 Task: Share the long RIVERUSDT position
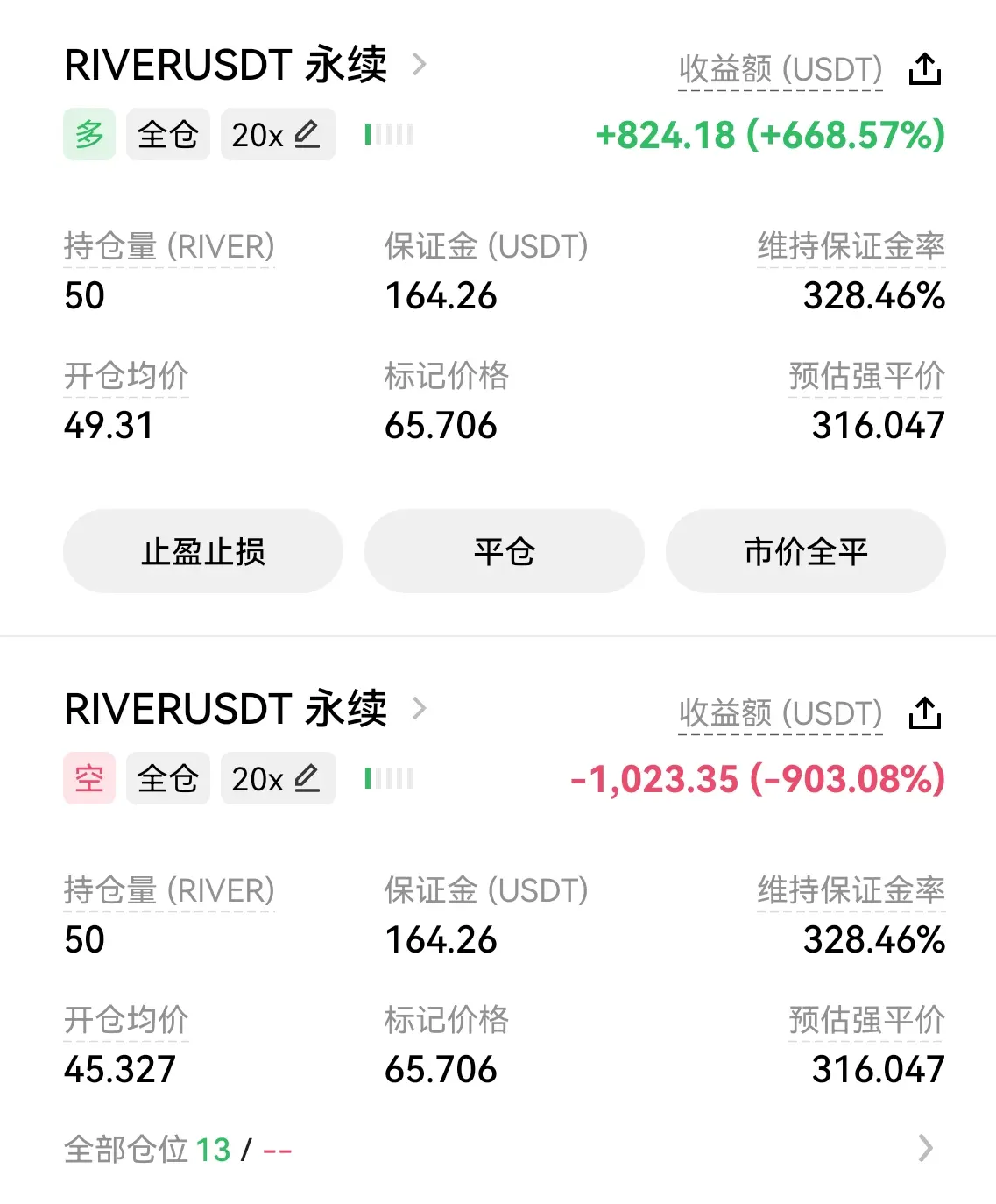coord(925,68)
